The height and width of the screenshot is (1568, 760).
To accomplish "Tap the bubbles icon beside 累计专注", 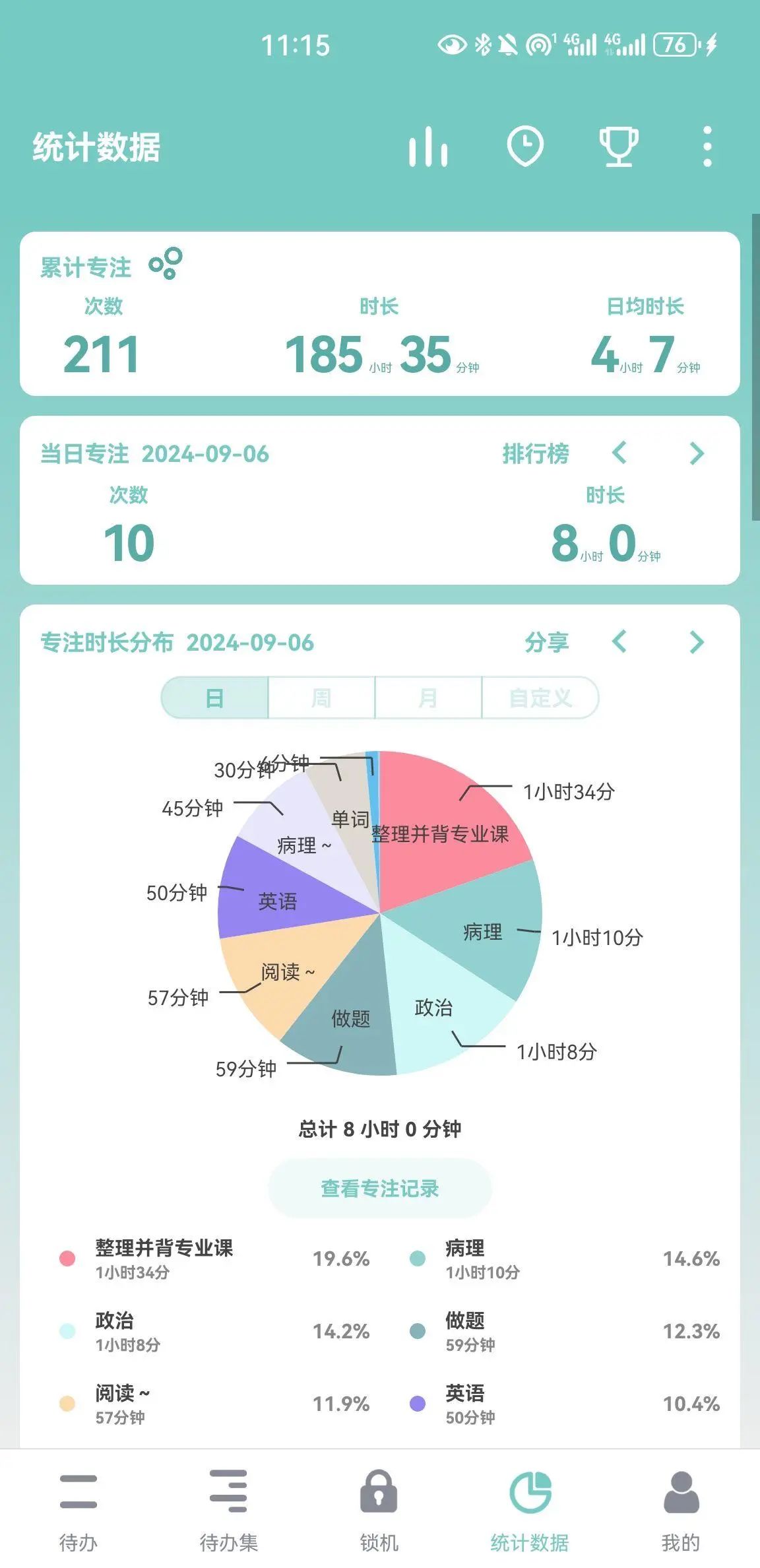I will pyautogui.click(x=166, y=264).
